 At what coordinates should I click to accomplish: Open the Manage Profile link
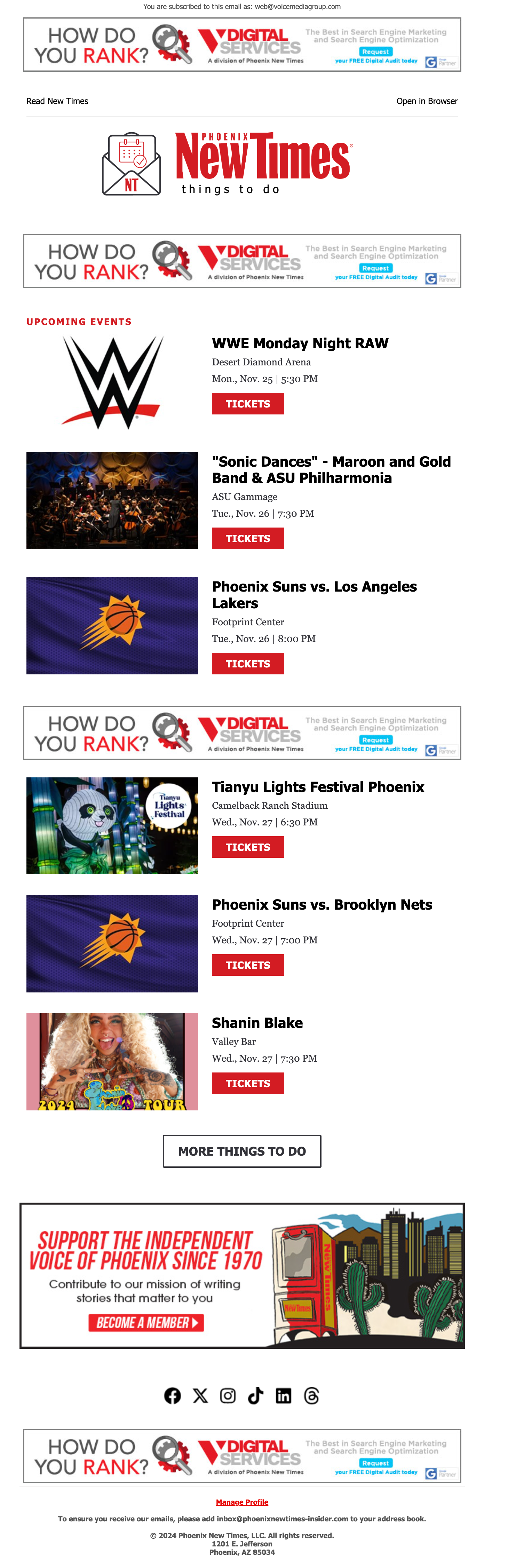pos(241,1502)
